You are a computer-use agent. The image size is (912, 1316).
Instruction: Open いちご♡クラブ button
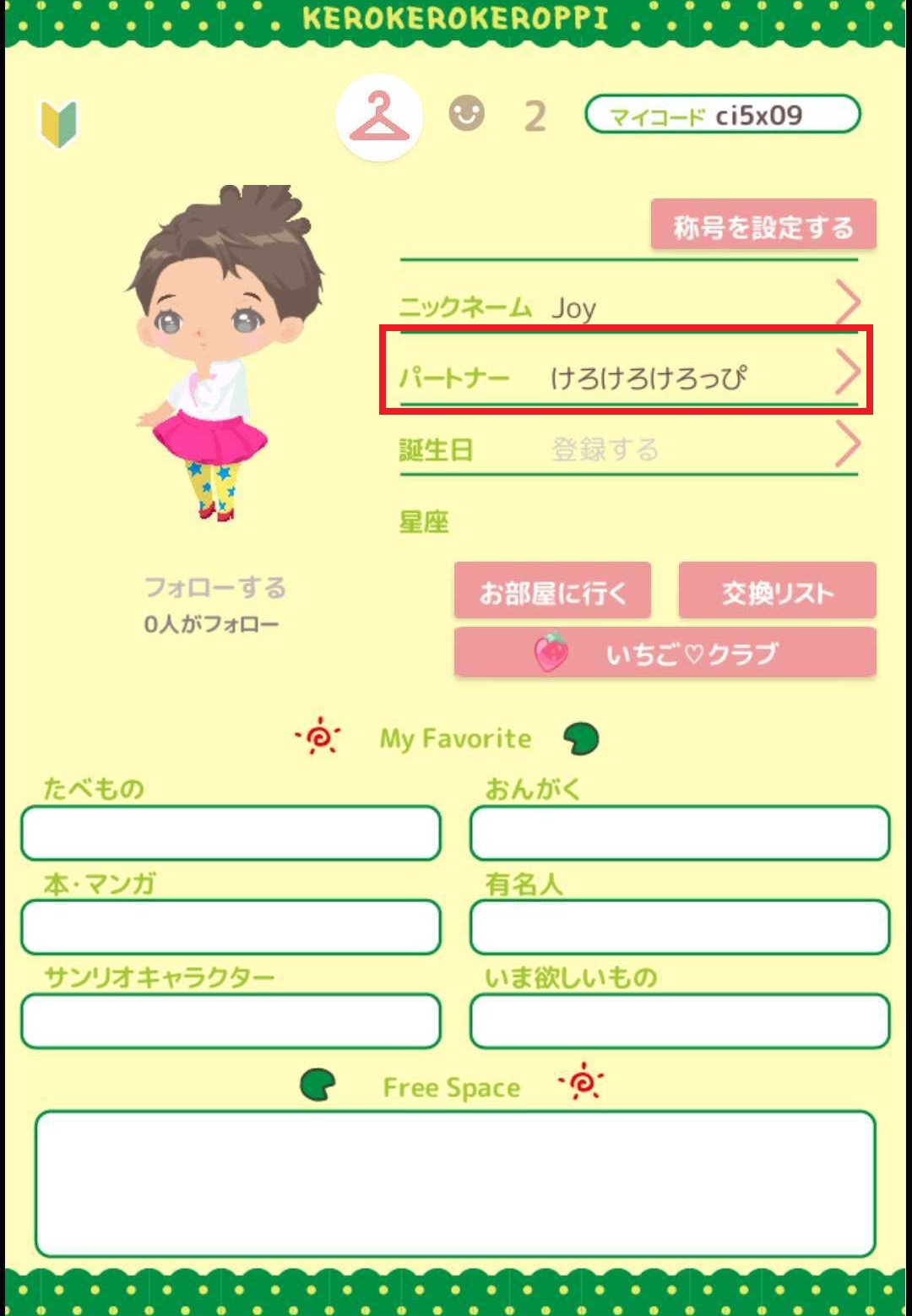pos(665,653)
